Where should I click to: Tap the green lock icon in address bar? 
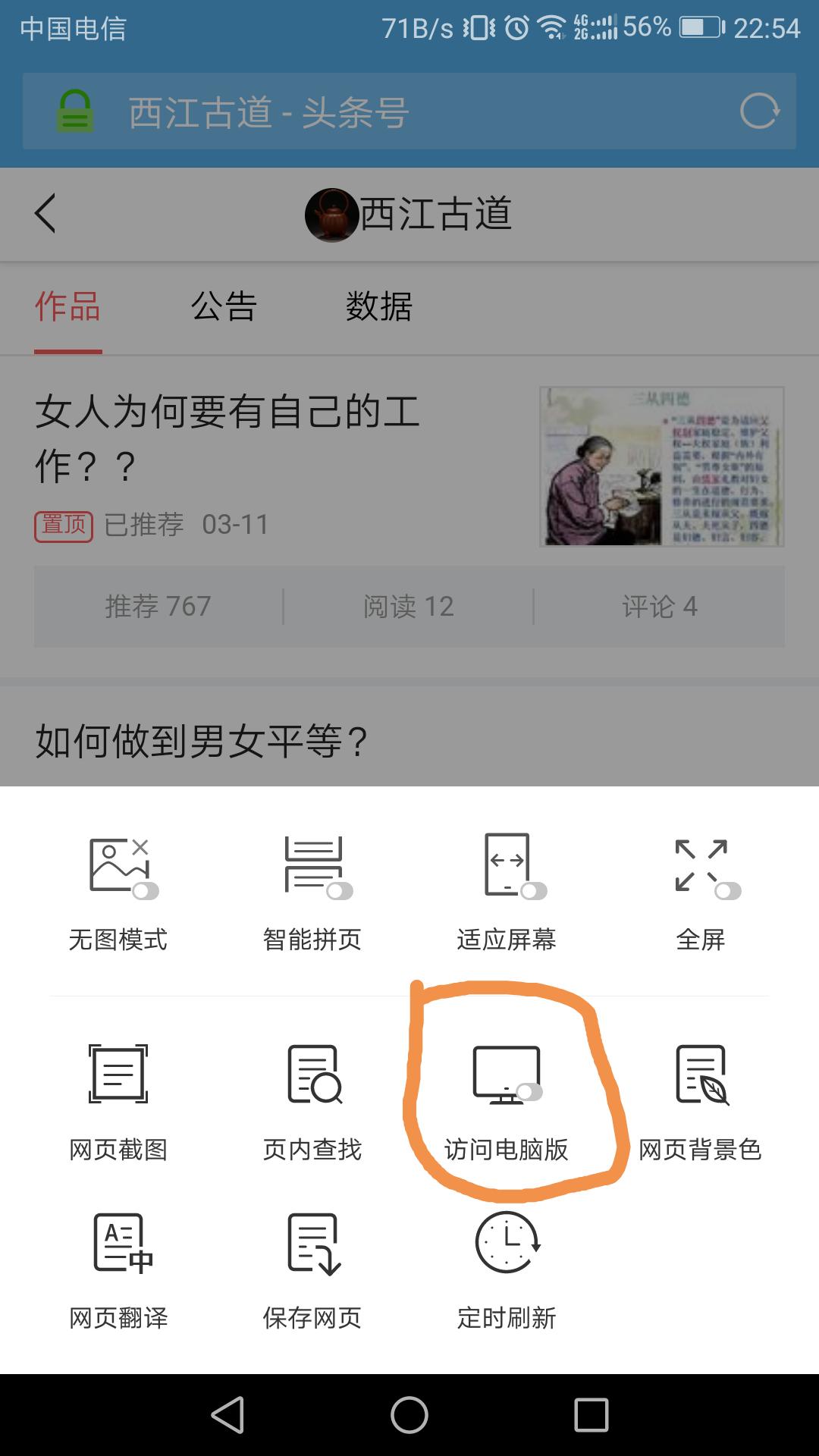pos(74,111)
